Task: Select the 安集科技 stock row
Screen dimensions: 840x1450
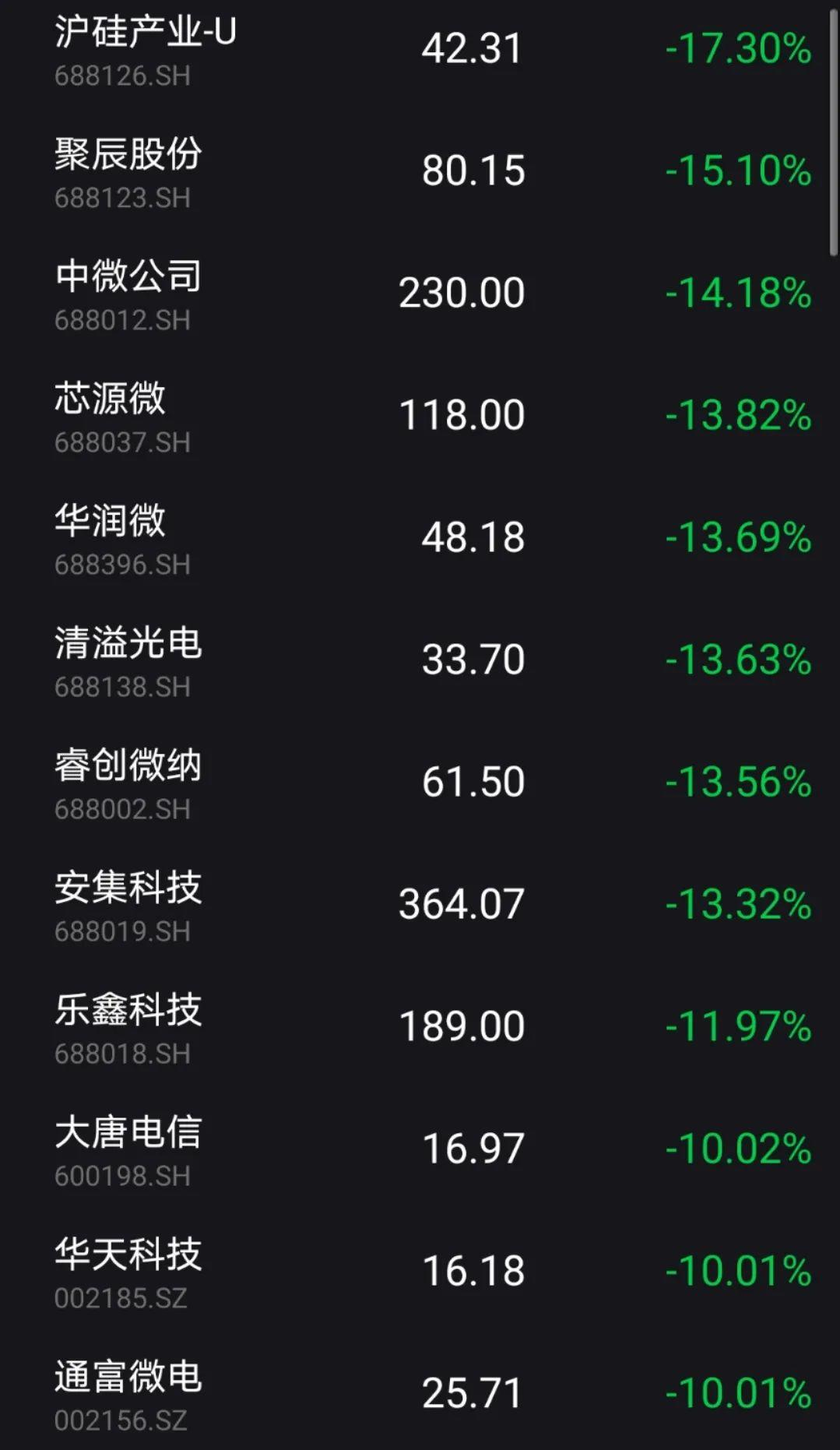Action: tap(420, 905)
